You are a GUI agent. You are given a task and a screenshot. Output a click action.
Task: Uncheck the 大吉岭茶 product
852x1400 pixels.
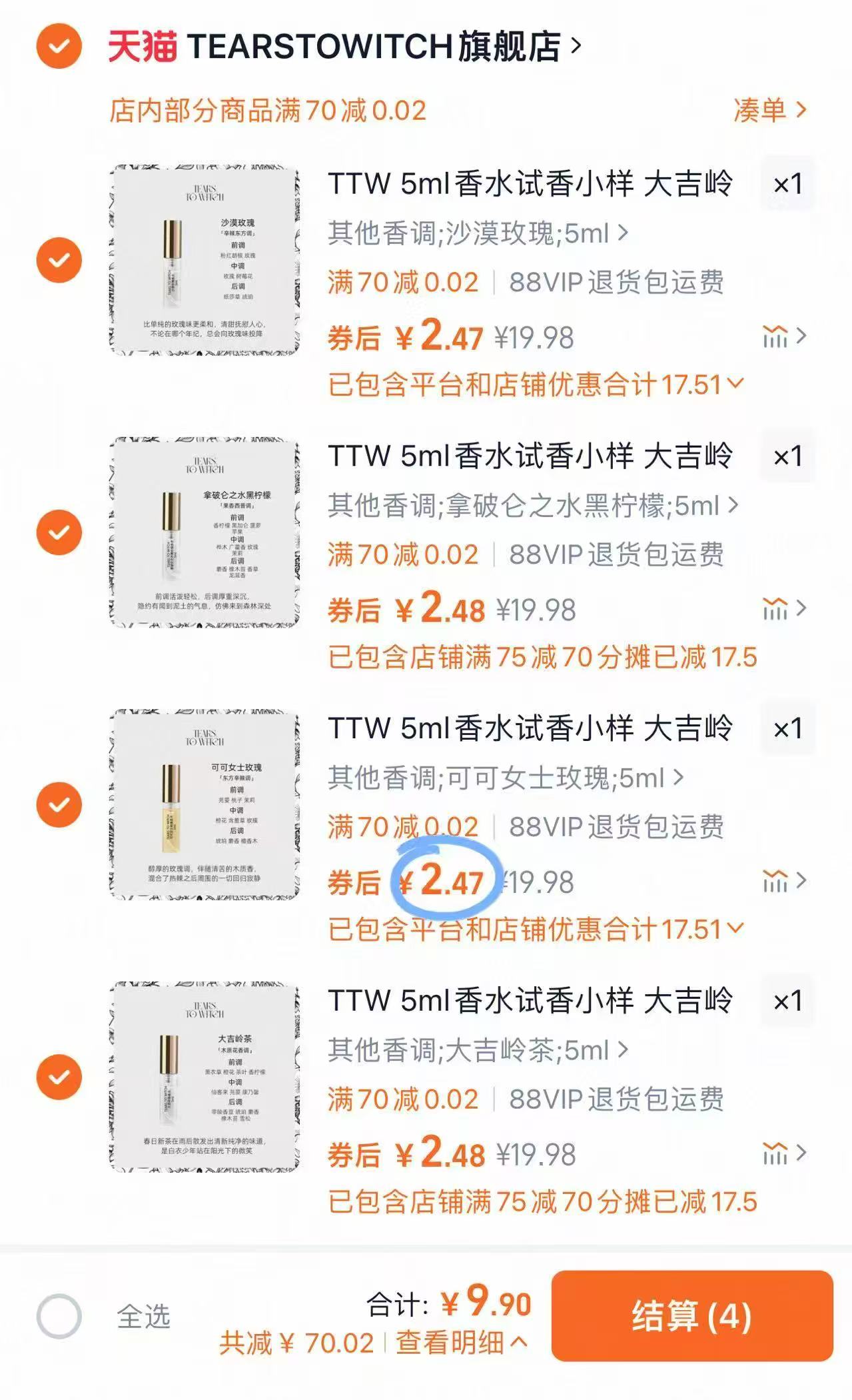[59, 1075]
